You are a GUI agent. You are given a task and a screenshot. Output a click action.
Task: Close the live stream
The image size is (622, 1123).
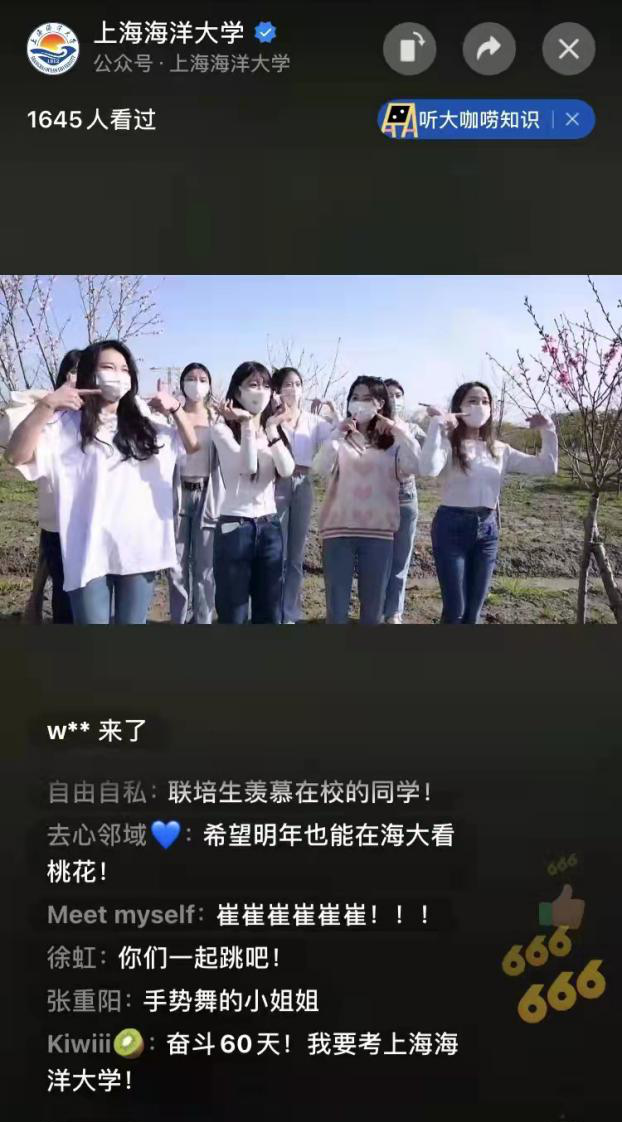pyautogui.click(x=568, y=49)
